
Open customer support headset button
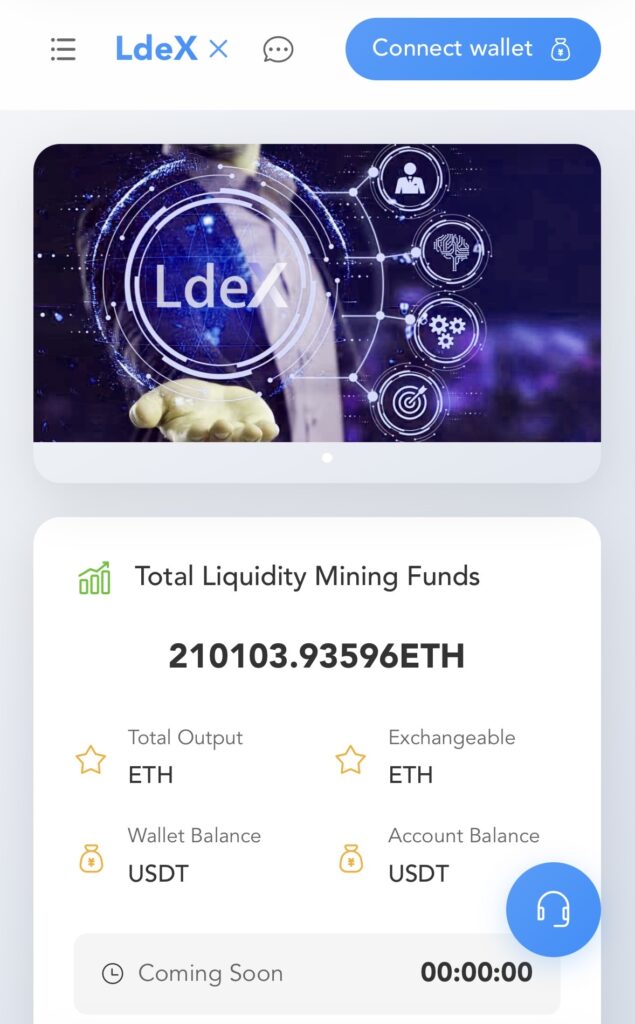553,910
